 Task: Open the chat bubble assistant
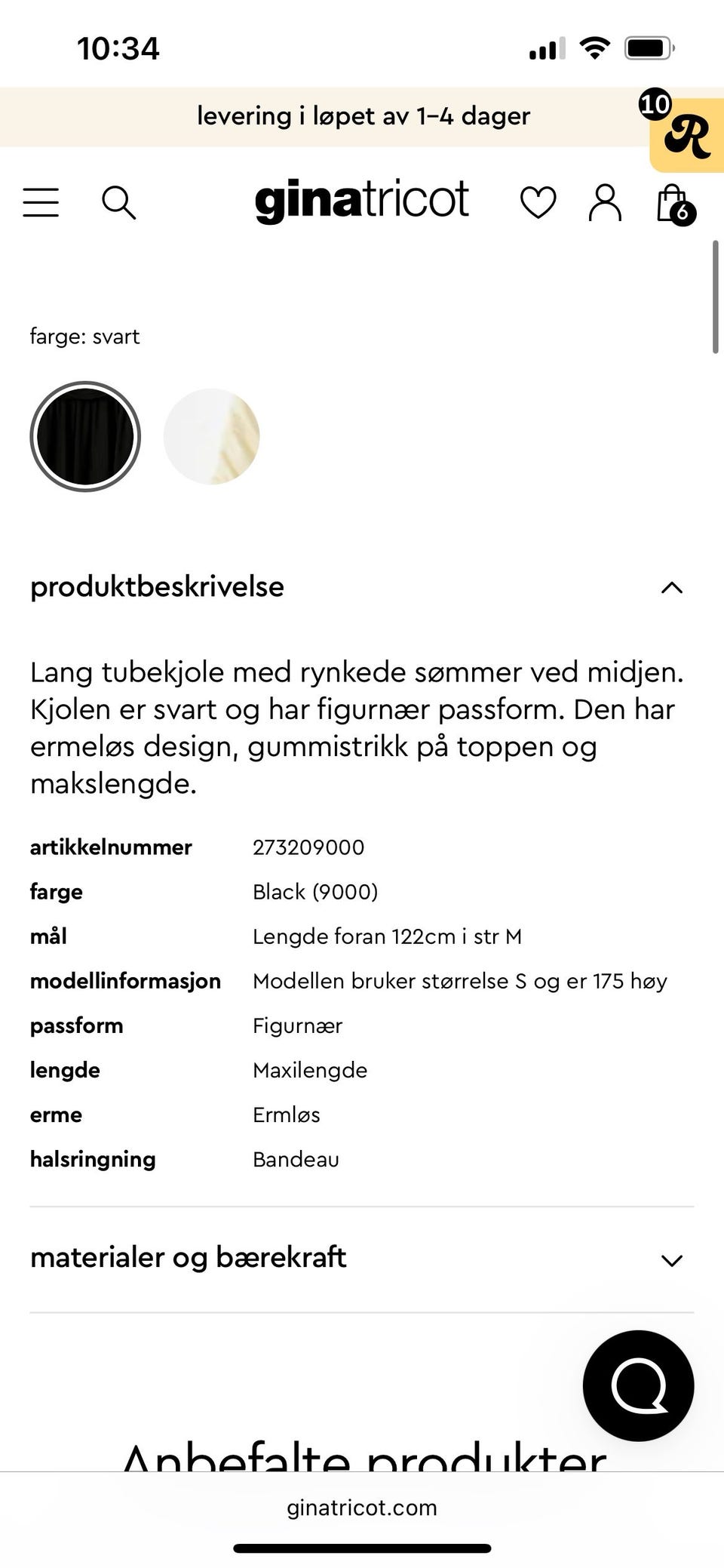click(638, 1385)
